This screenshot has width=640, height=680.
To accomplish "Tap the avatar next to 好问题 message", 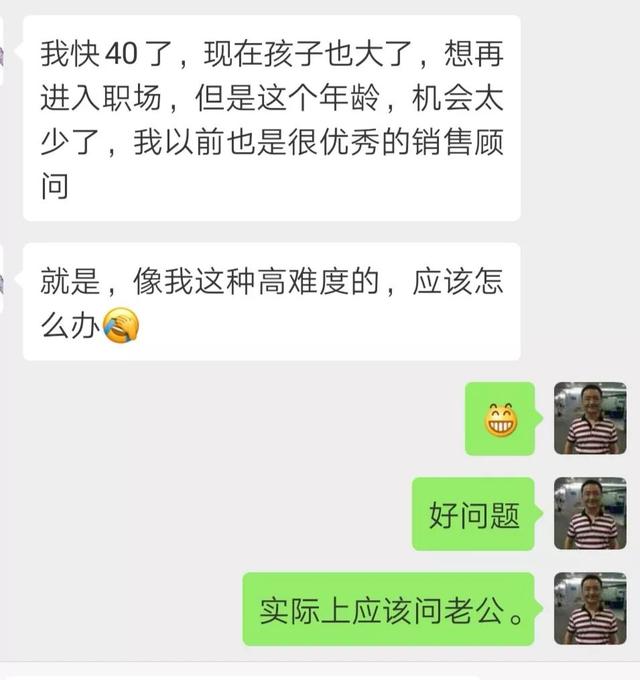I will pyautogui.click(x=590, y=513).
